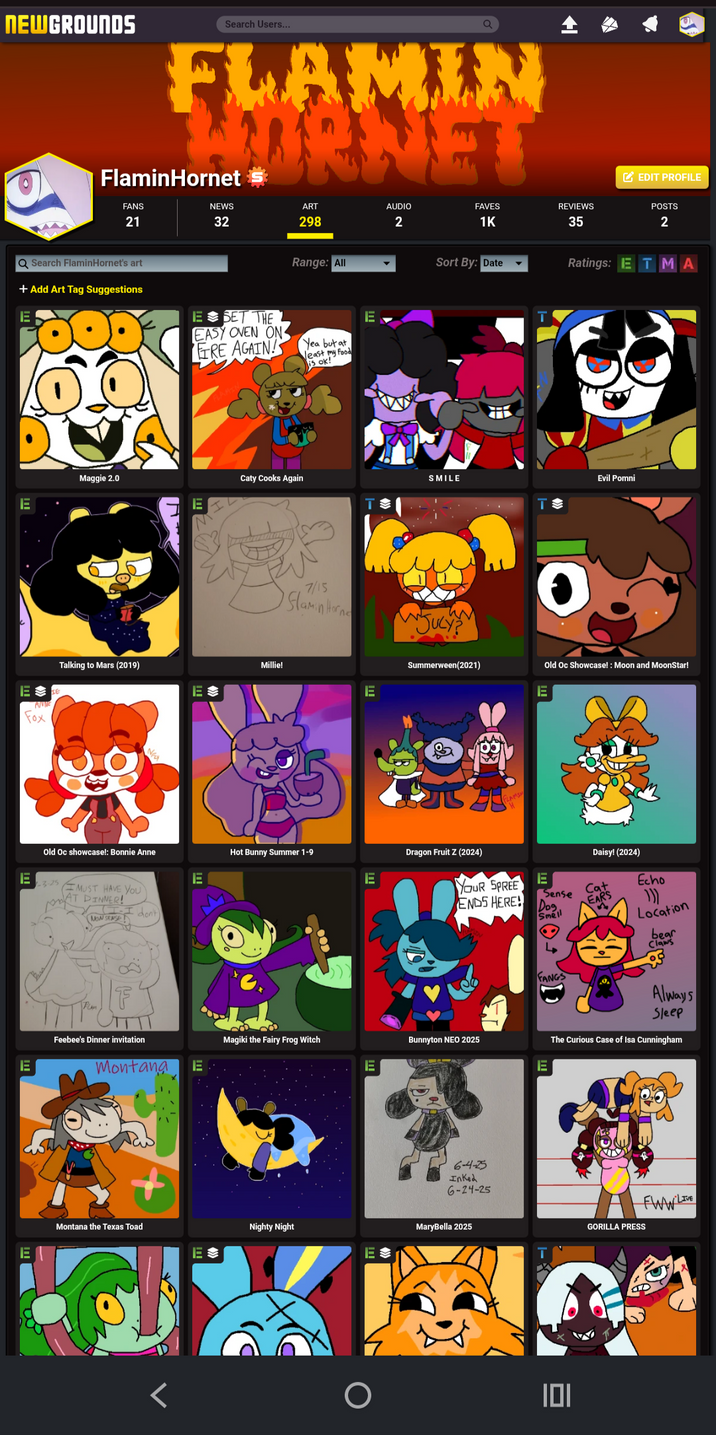Open Montana the Texas Toad artwork

[99, 1138]
